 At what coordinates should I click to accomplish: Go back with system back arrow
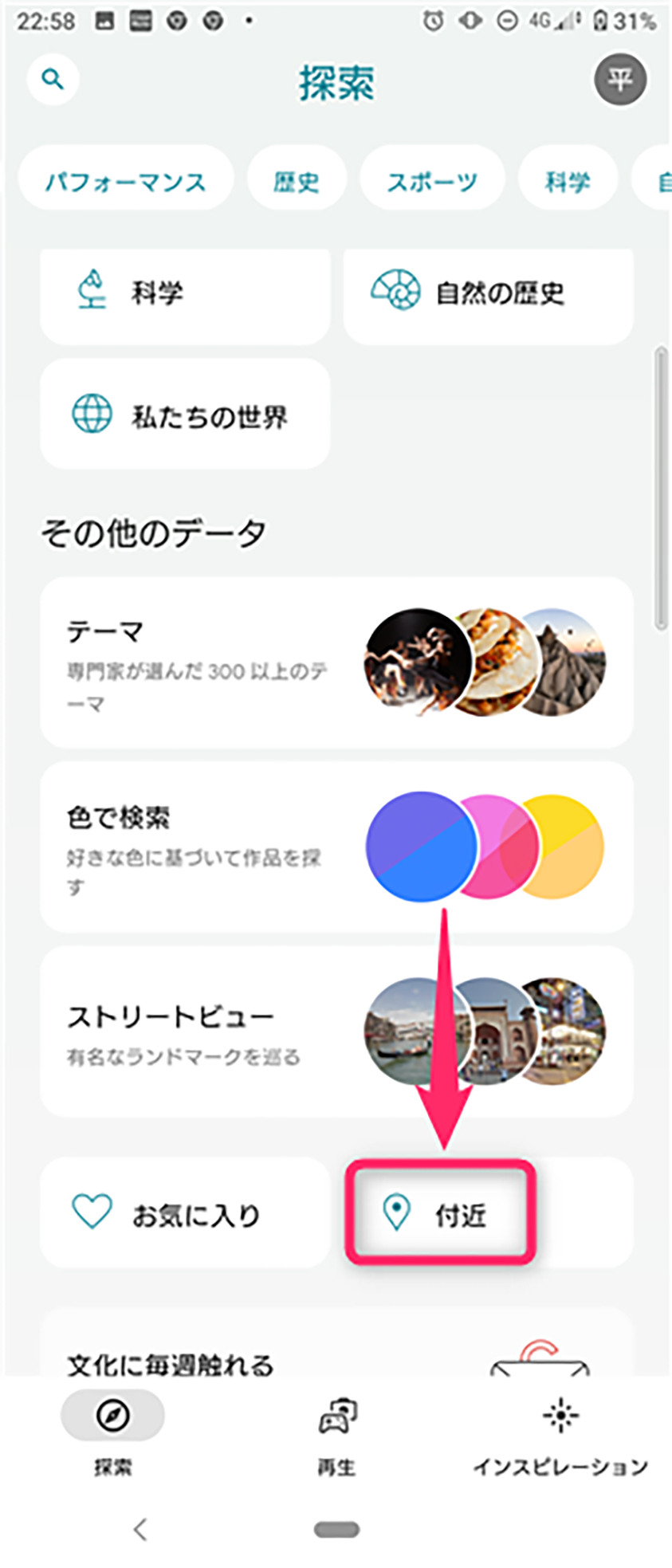click(x=141, y=1529)
